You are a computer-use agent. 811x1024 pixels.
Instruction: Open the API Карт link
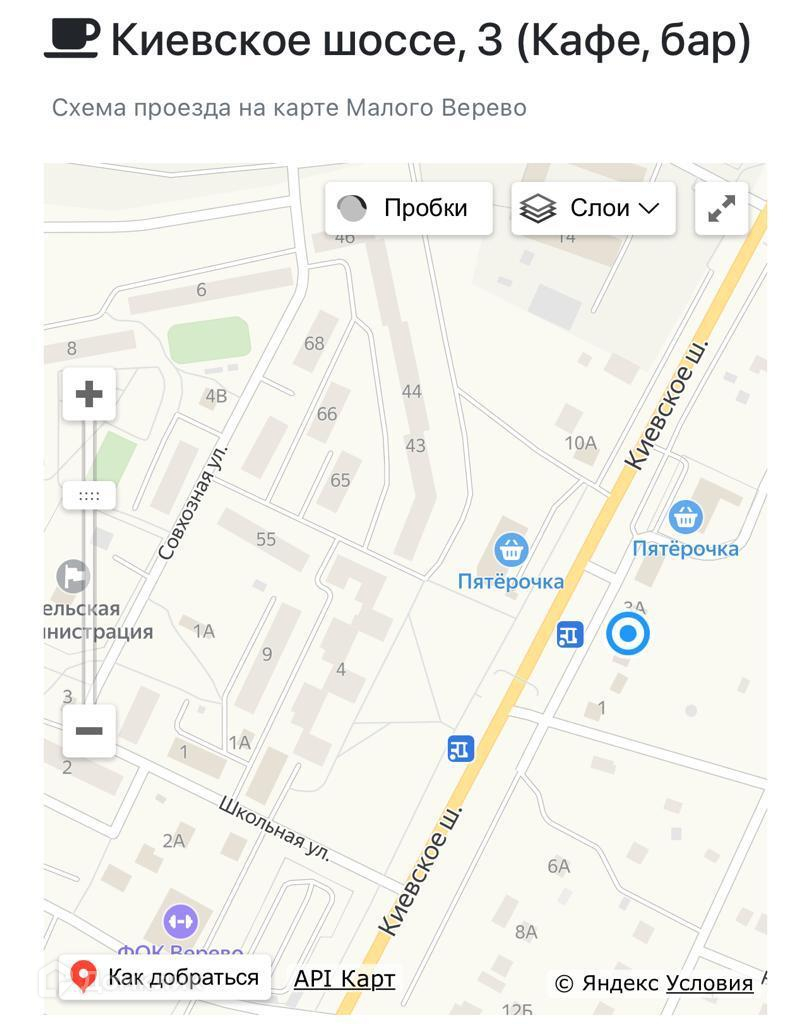click(x=344, y=979)
